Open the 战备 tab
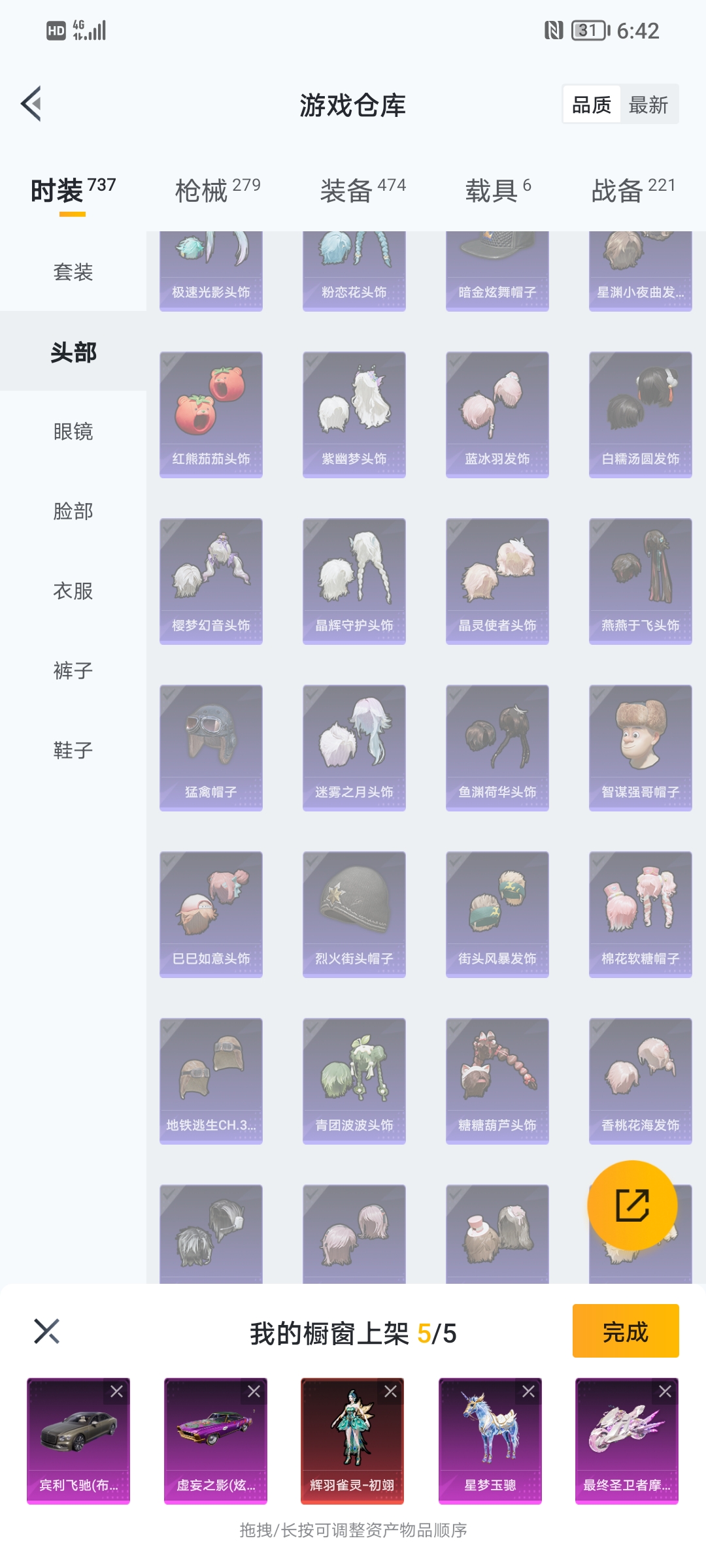 click(633, 190)
